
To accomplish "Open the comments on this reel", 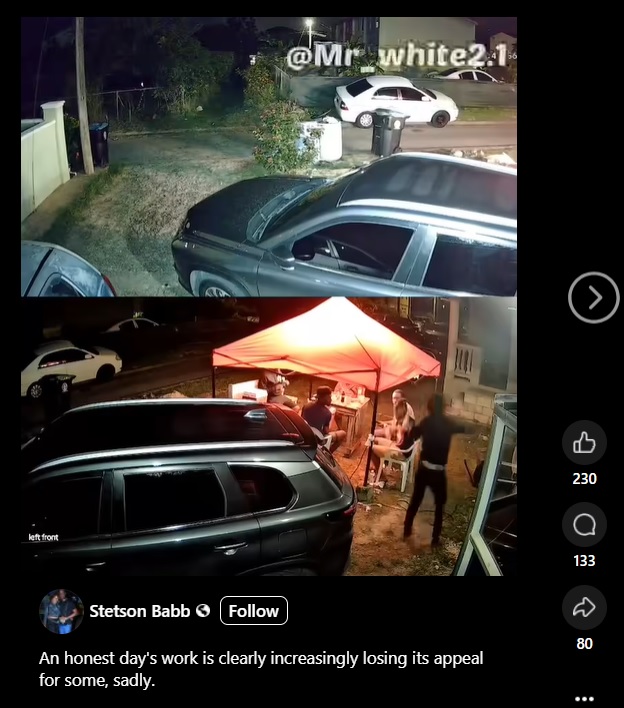I will (x=584, y=525).
